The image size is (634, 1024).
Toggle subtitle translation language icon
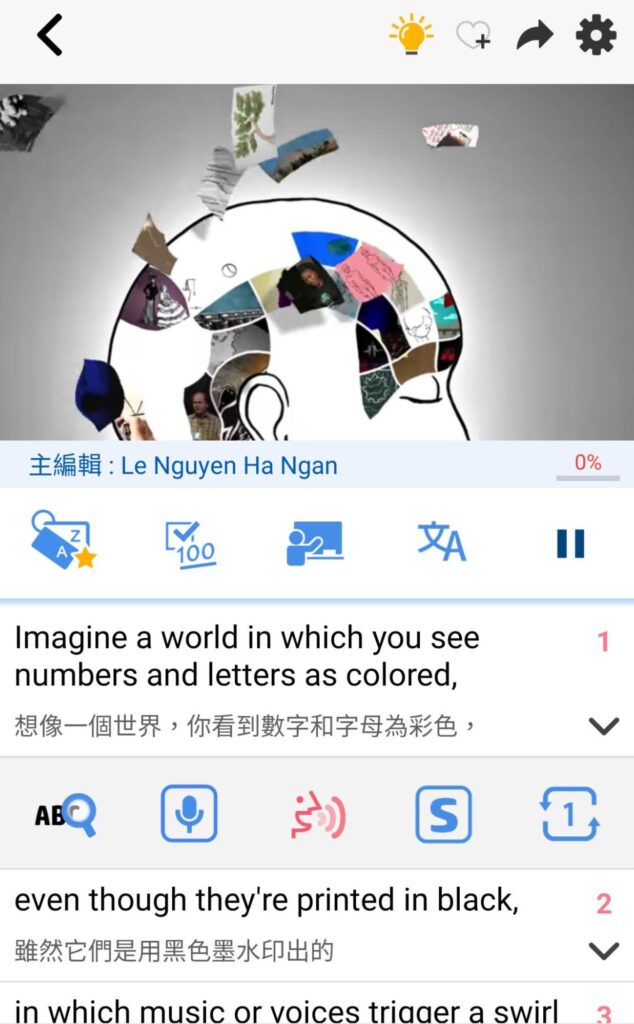pyautogui.click(x=441, y=542)
